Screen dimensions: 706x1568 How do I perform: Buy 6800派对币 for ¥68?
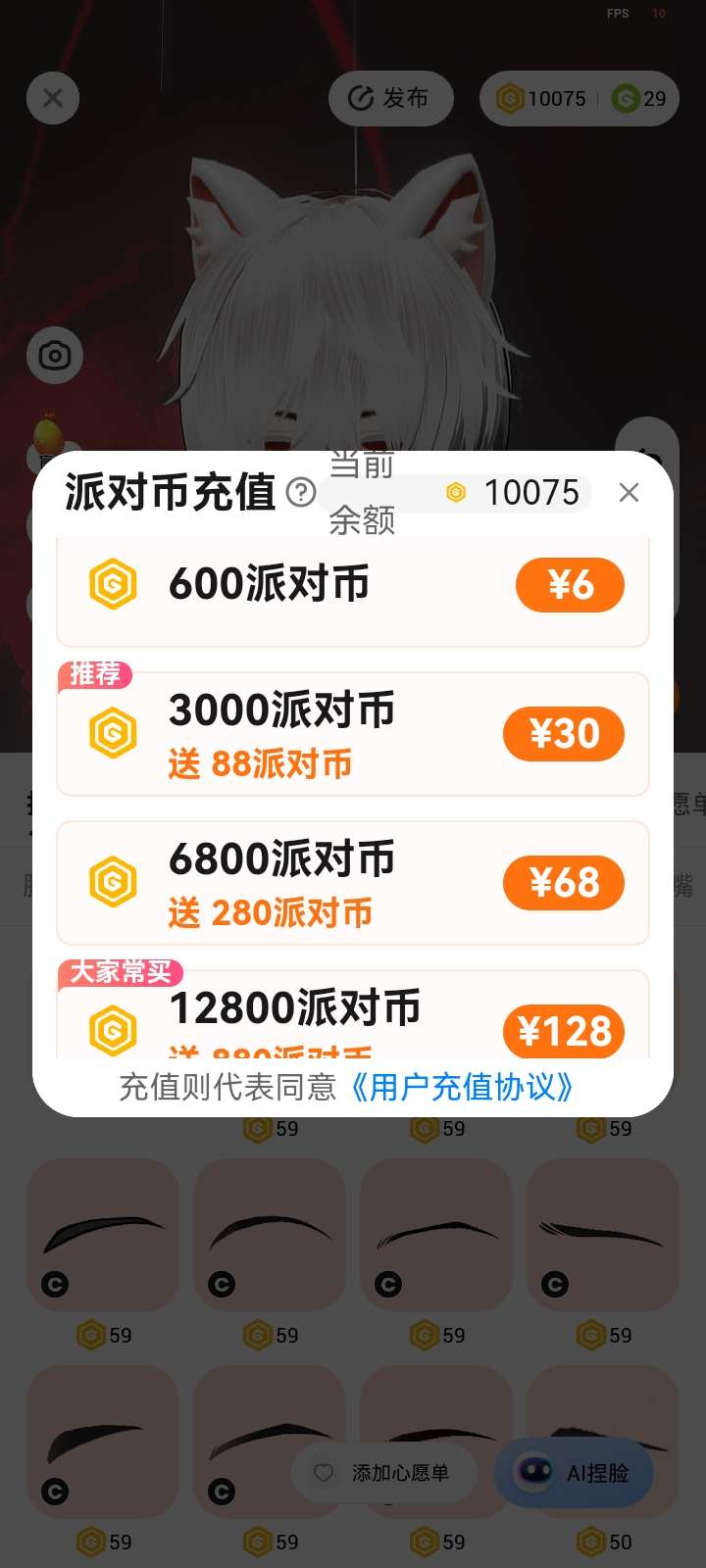coord(564,882)
